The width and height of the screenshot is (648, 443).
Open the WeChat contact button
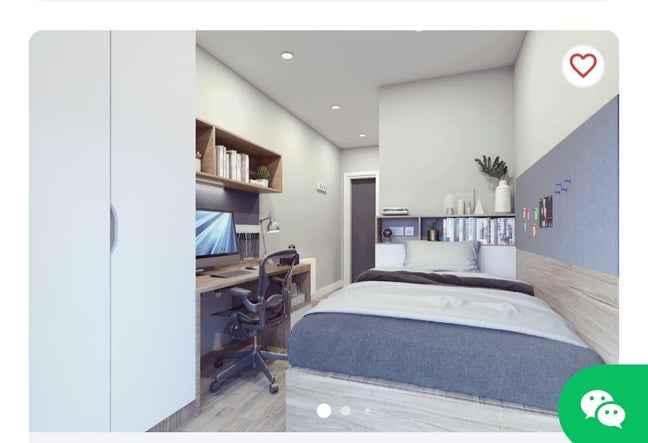[x=603, y=407]
